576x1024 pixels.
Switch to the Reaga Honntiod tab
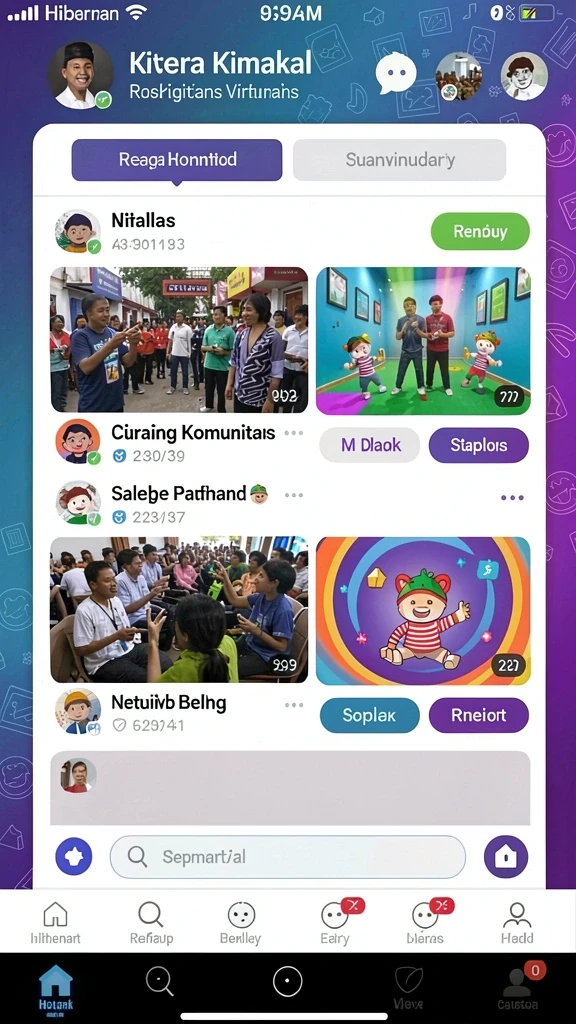(177, 159)
